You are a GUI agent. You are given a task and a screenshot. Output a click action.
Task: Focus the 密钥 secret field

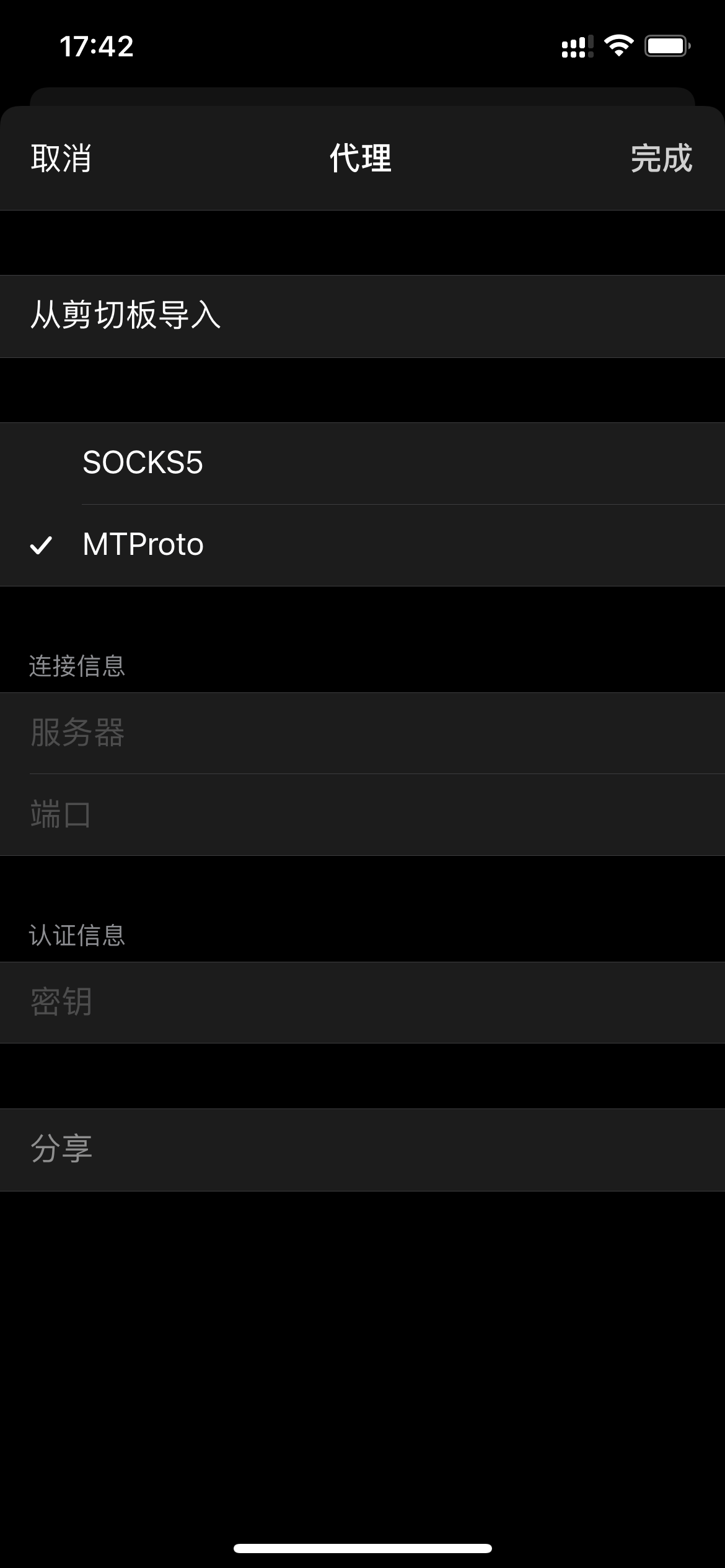click(x=362, y=1003)
